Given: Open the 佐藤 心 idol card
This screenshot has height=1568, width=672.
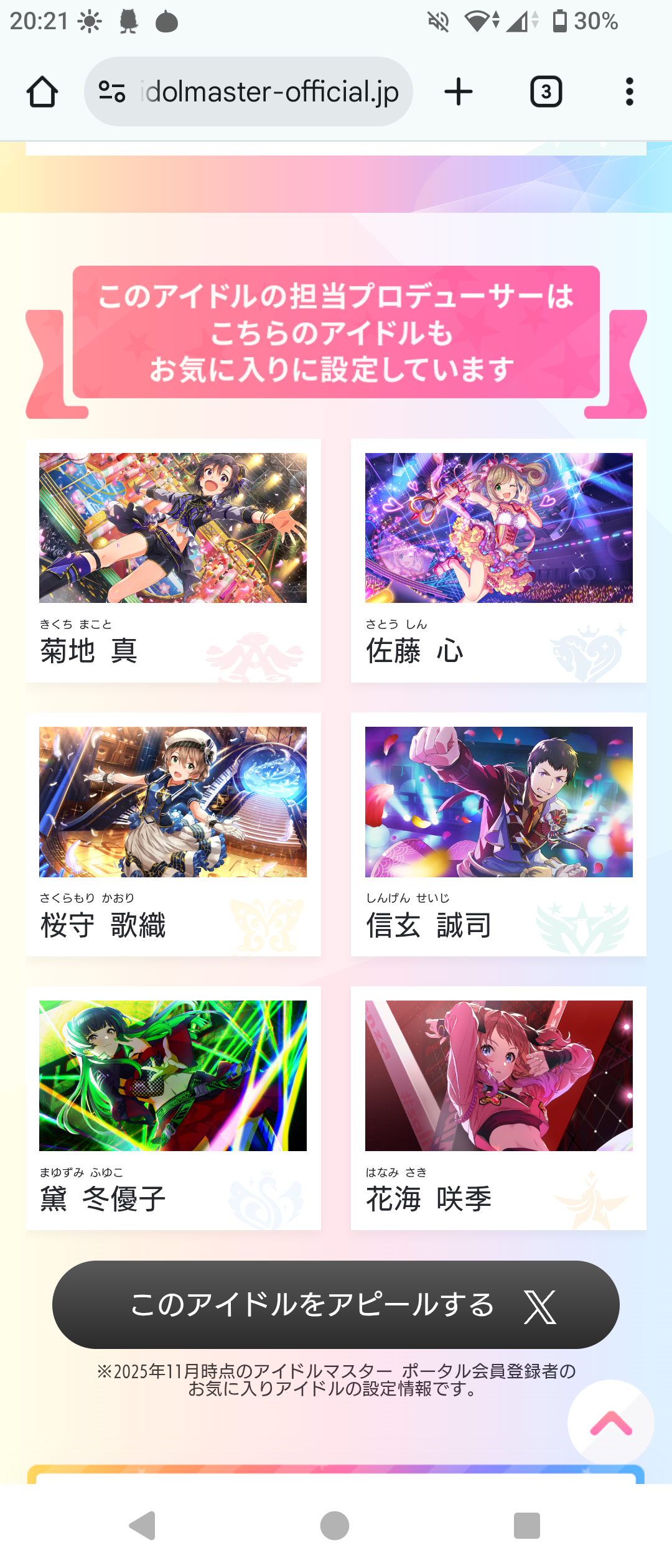Looking at the screenshot, I should point(498,560).
